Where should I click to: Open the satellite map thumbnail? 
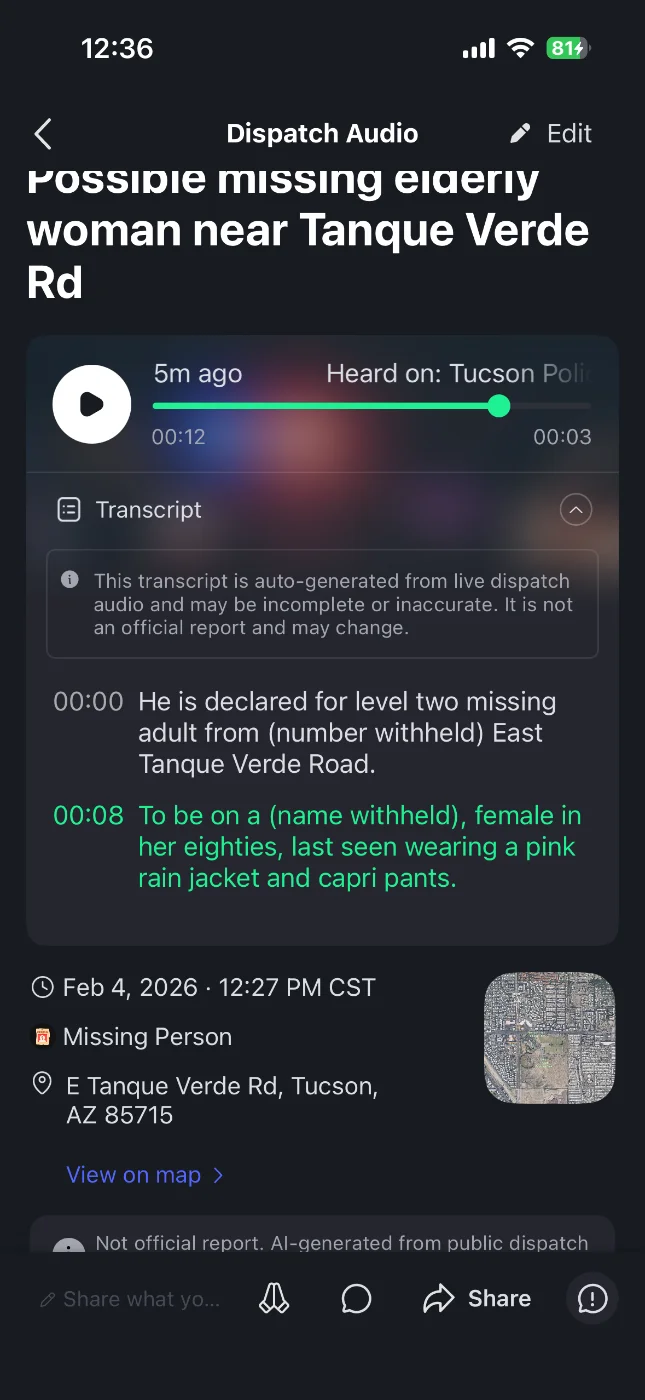(x=549, y=1038)
